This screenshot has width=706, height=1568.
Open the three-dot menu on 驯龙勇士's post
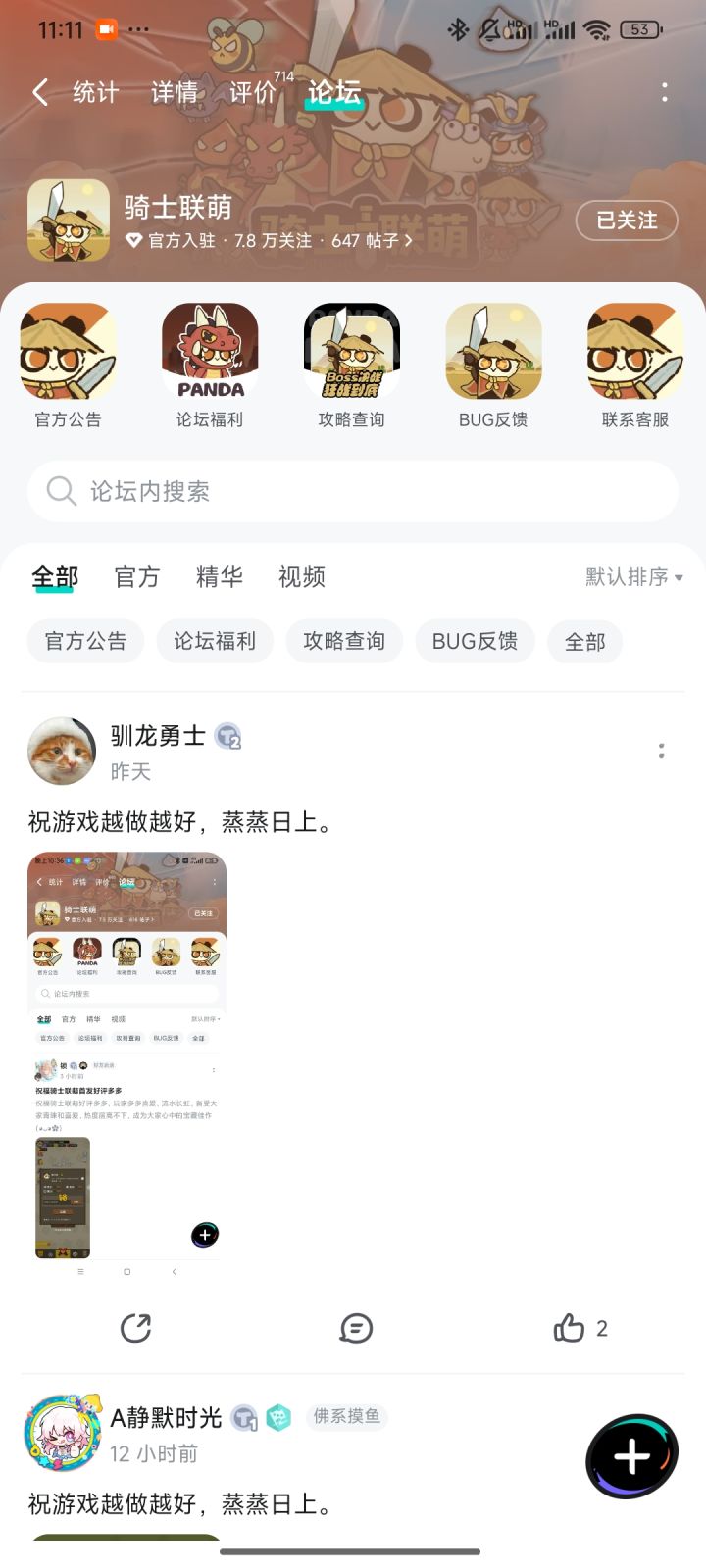point(662,751)
